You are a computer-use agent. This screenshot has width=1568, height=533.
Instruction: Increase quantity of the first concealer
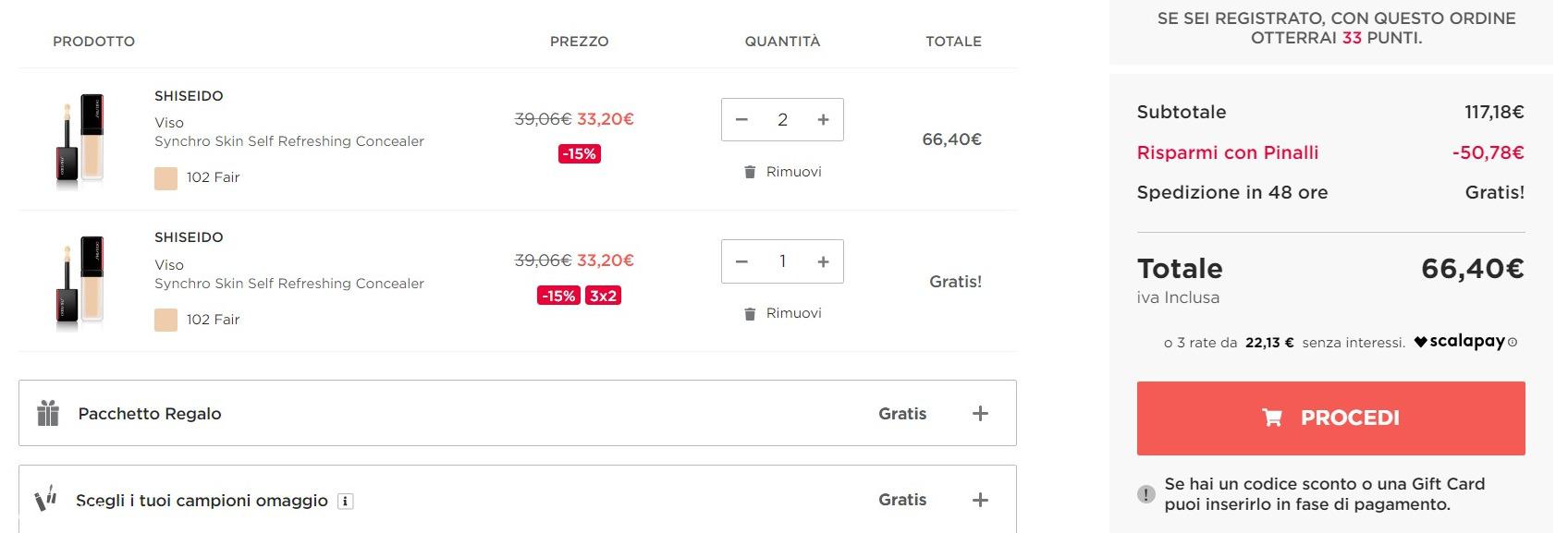tap(823, 120)
